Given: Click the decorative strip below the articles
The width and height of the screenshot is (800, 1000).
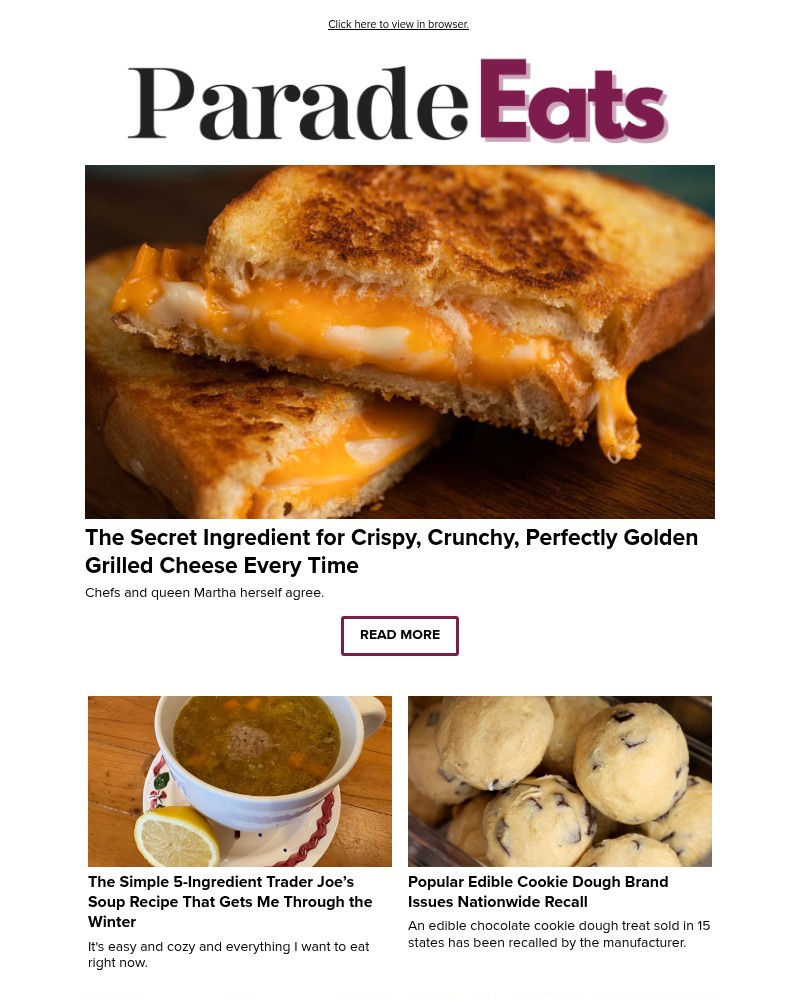Looking at the screenshot, I should (400, 995).
